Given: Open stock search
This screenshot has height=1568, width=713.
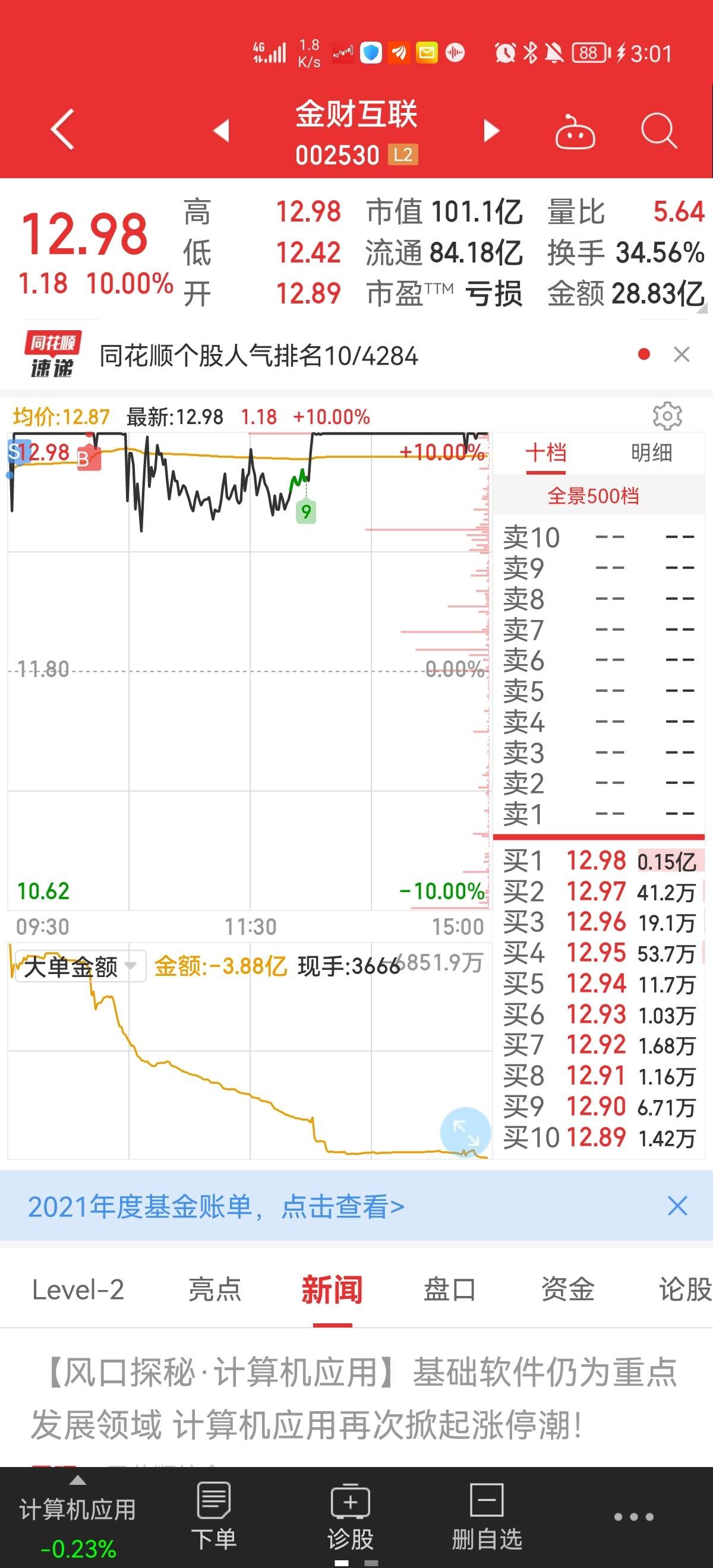Looking at the screenshot, I should [x=659, y=130].
